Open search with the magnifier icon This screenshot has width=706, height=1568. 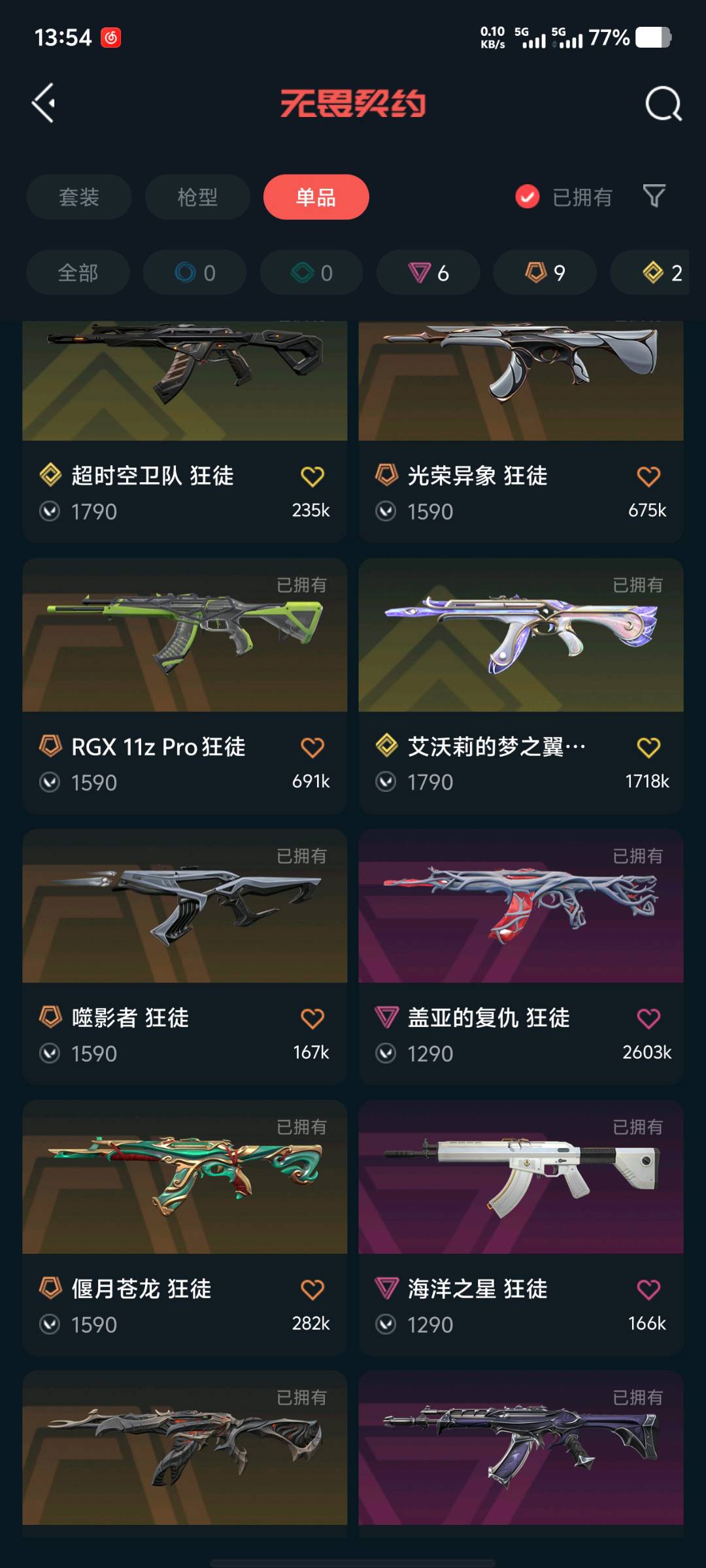[x=663, y=104]
